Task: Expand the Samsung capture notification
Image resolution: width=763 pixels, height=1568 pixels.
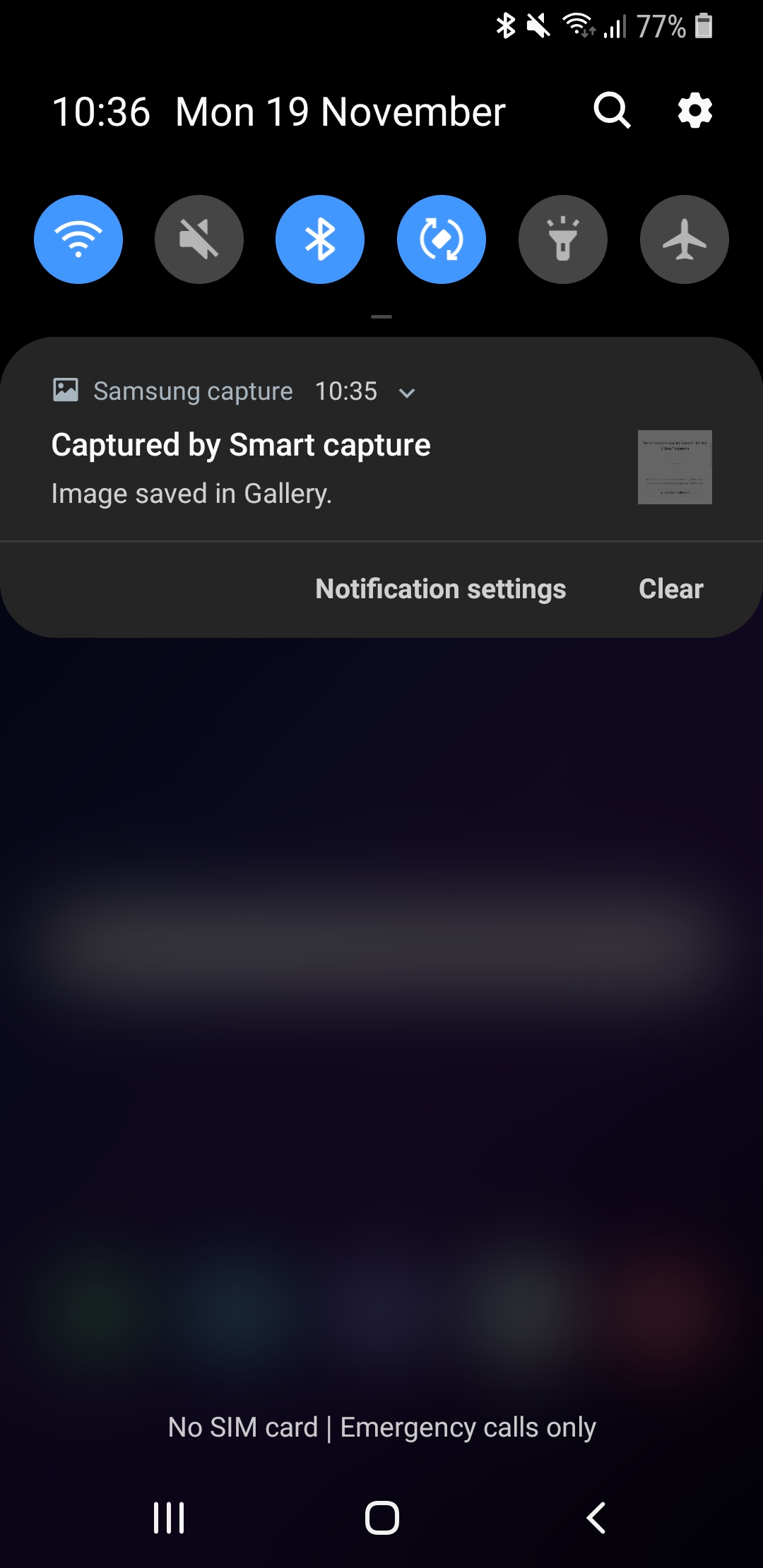Action: pyautogui.click(x=407, y=393)
